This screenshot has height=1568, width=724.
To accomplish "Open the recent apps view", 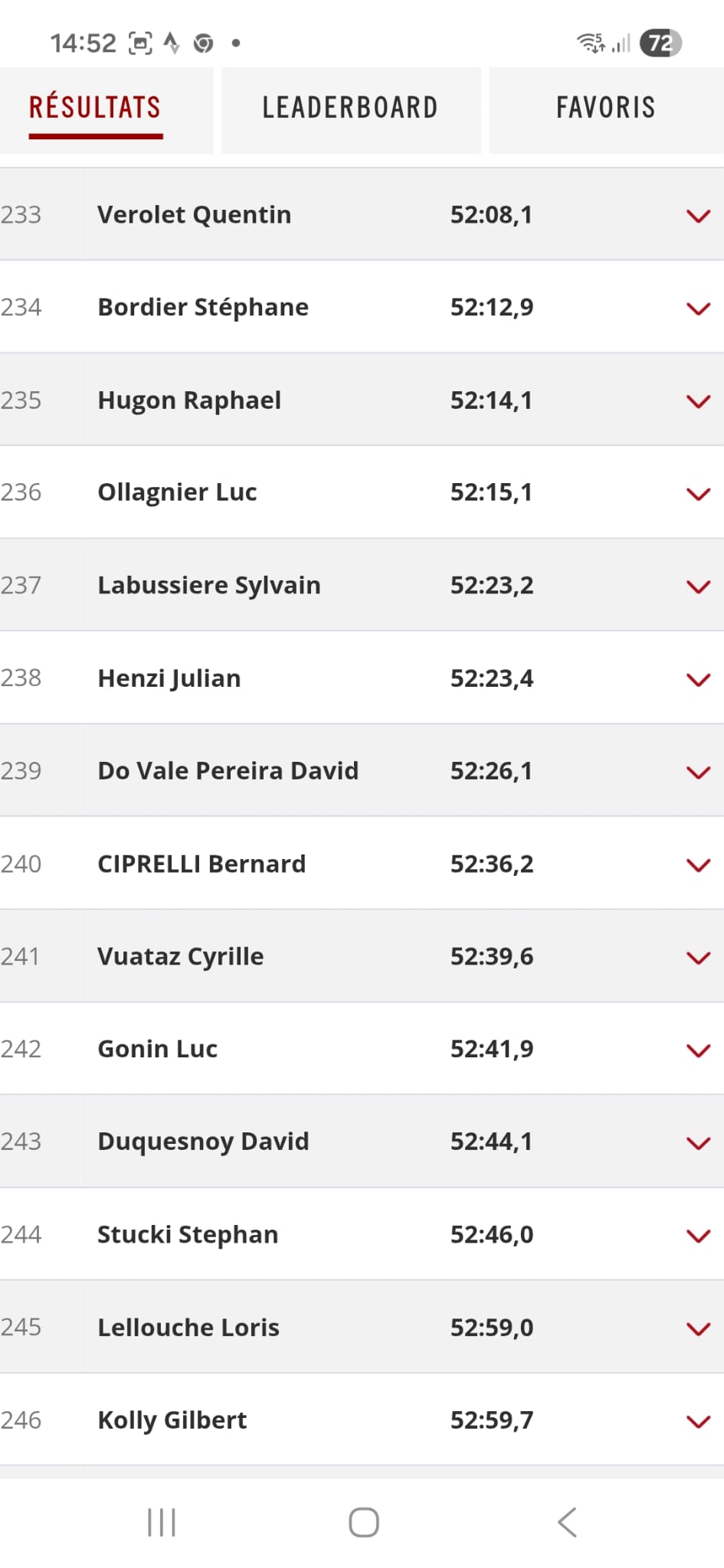I will coord(162,1522).
